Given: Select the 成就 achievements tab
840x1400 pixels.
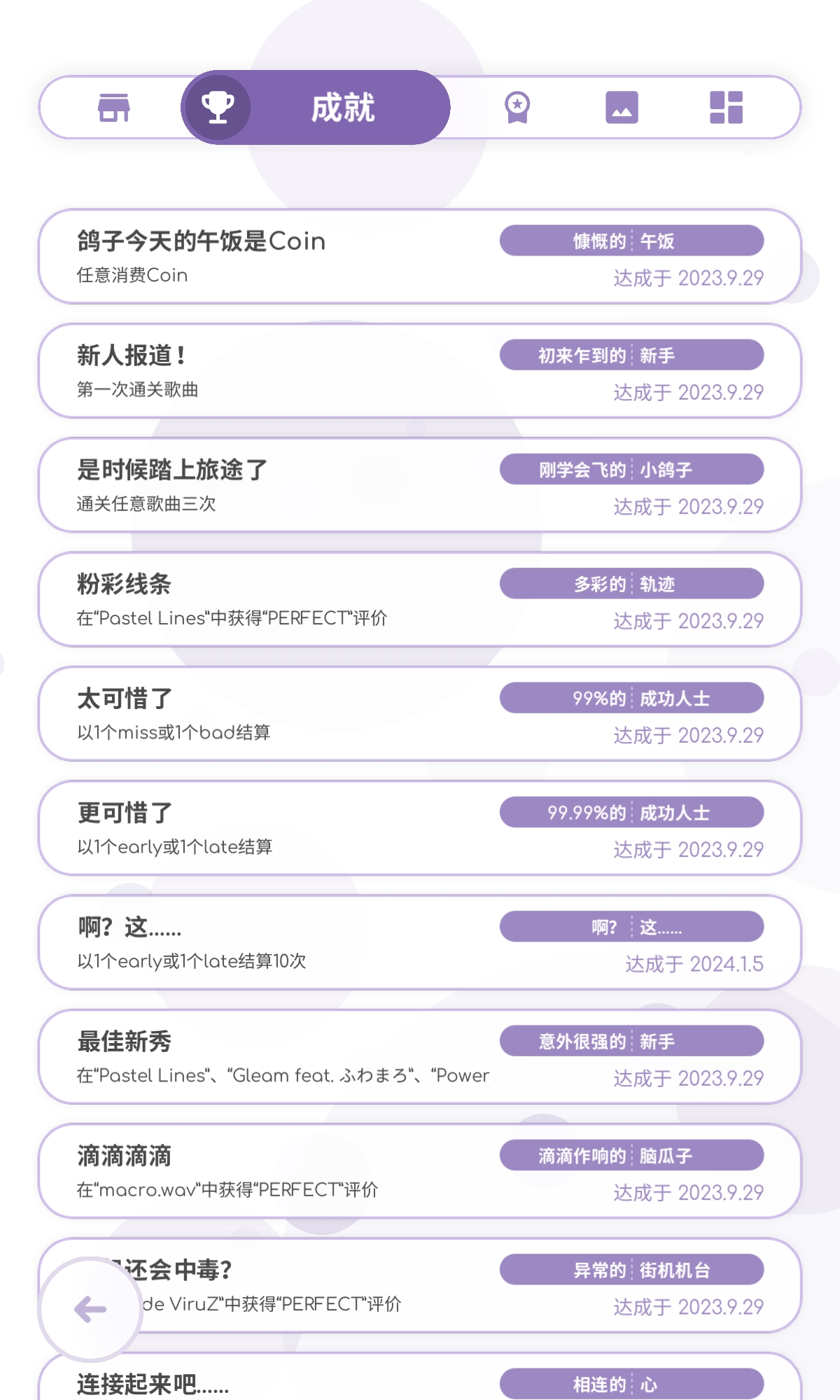Looking at the screenshot, I should point(315,108).
